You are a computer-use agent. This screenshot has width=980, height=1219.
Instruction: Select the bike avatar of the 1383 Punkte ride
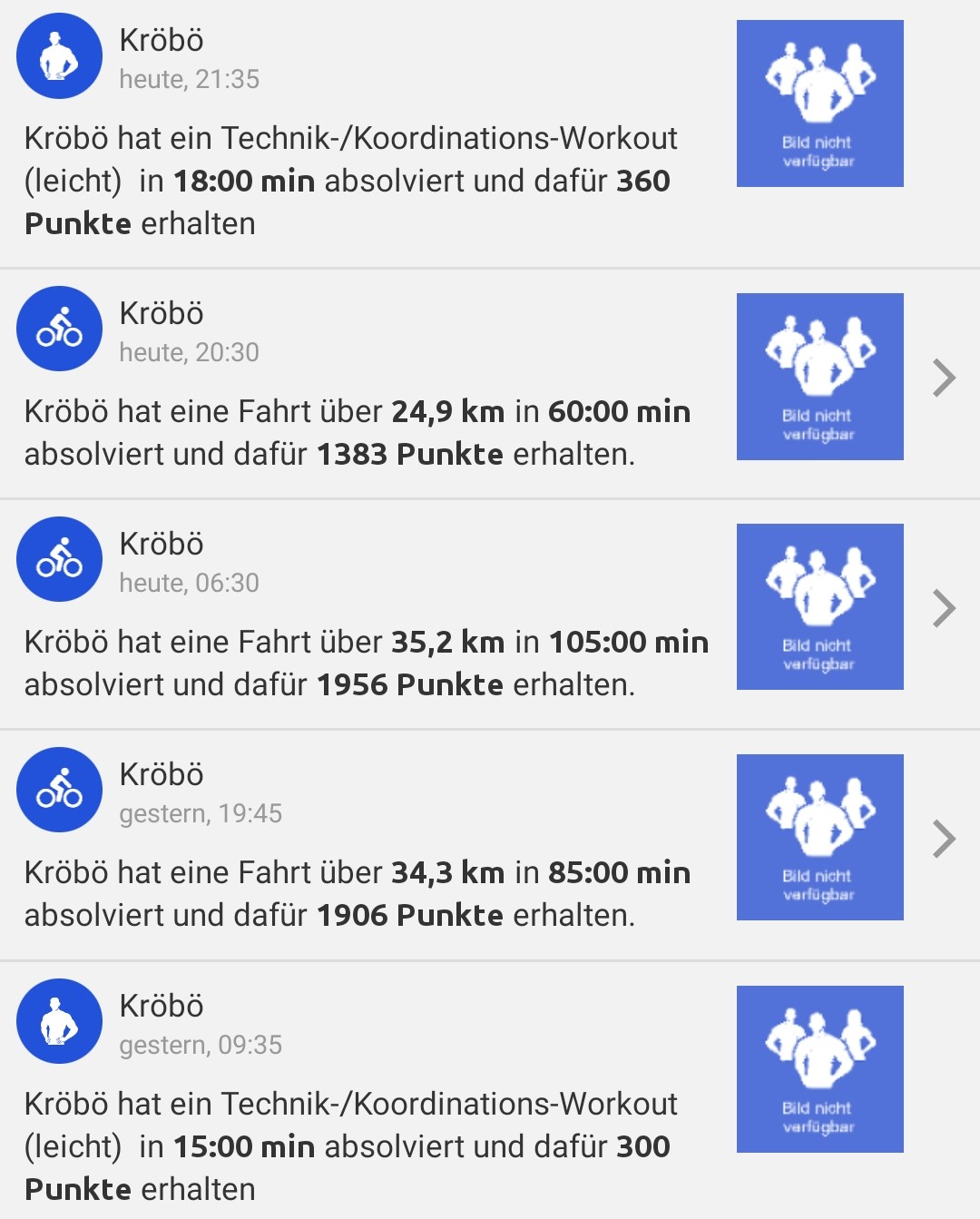pyautogui.click(x=59, y=329)
